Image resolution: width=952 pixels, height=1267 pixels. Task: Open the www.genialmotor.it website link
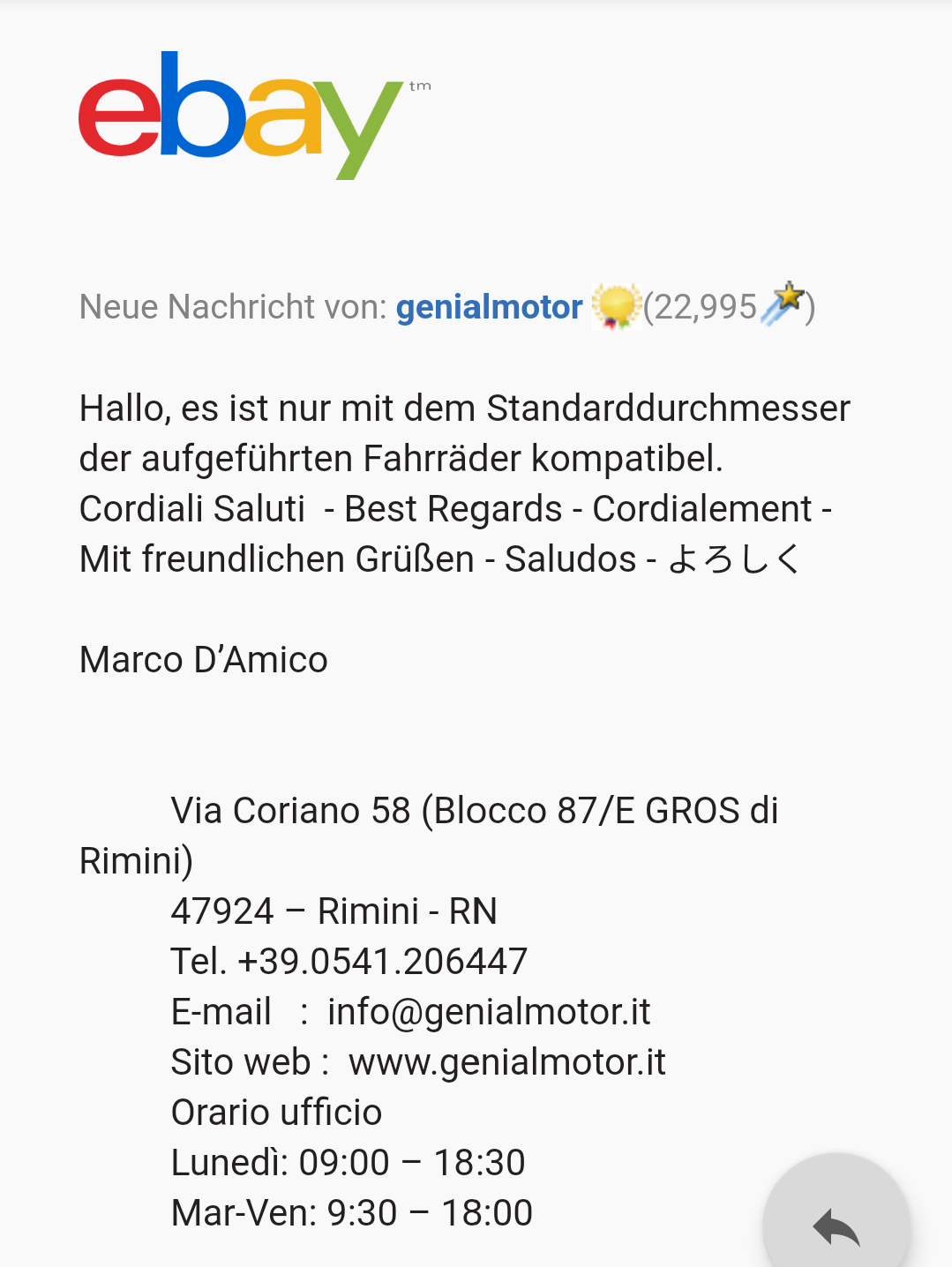(506, 1062)
